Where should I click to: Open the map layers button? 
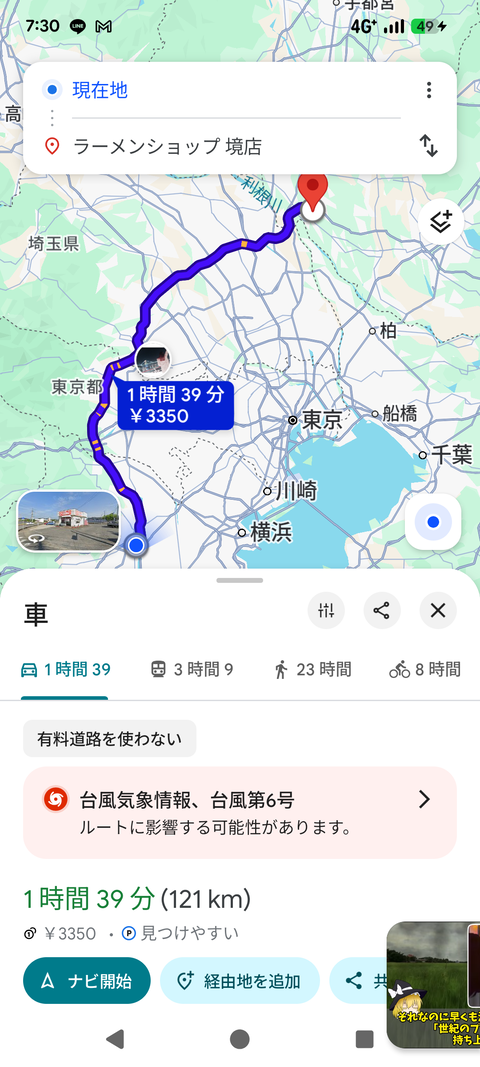(x=441, y=222)
